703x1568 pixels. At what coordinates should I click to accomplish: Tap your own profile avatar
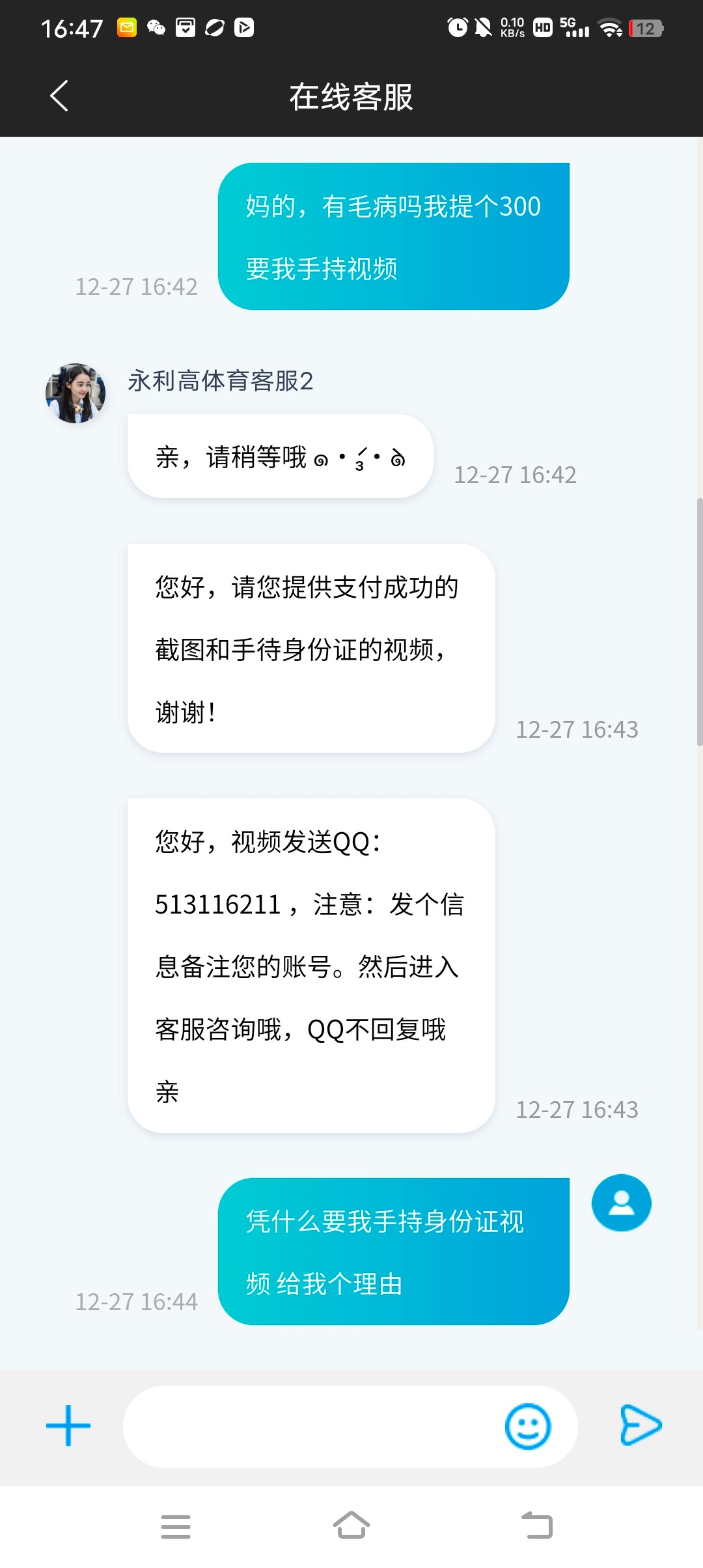pyautogui.click(x=622, y=1203)
